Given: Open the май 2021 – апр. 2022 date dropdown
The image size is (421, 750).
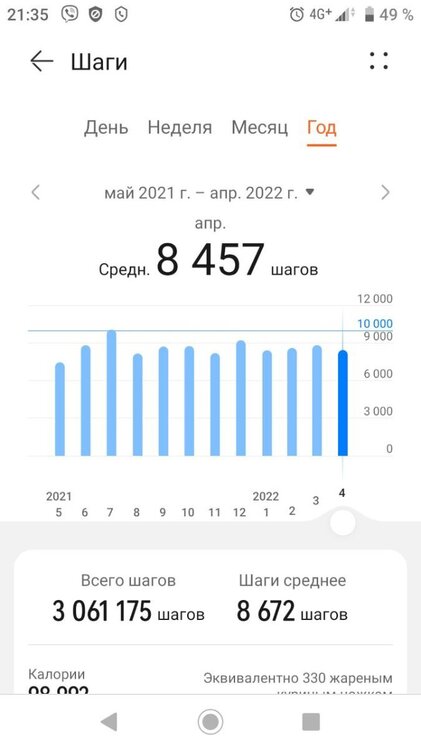Looking at the screenshot, I should coord(209,193).
